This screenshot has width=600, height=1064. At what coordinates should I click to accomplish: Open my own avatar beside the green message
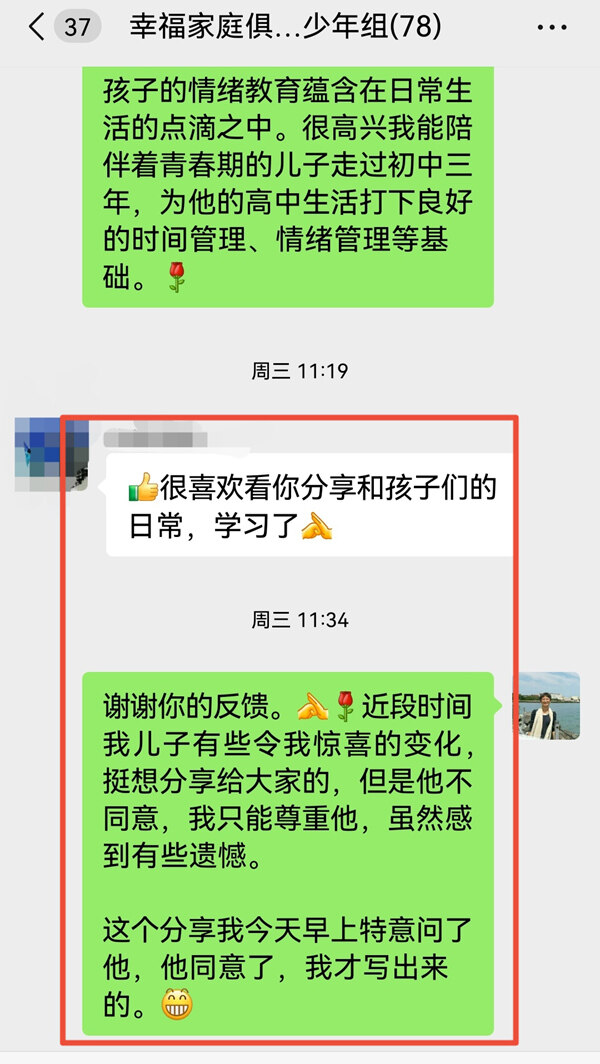tap(547, 706)
